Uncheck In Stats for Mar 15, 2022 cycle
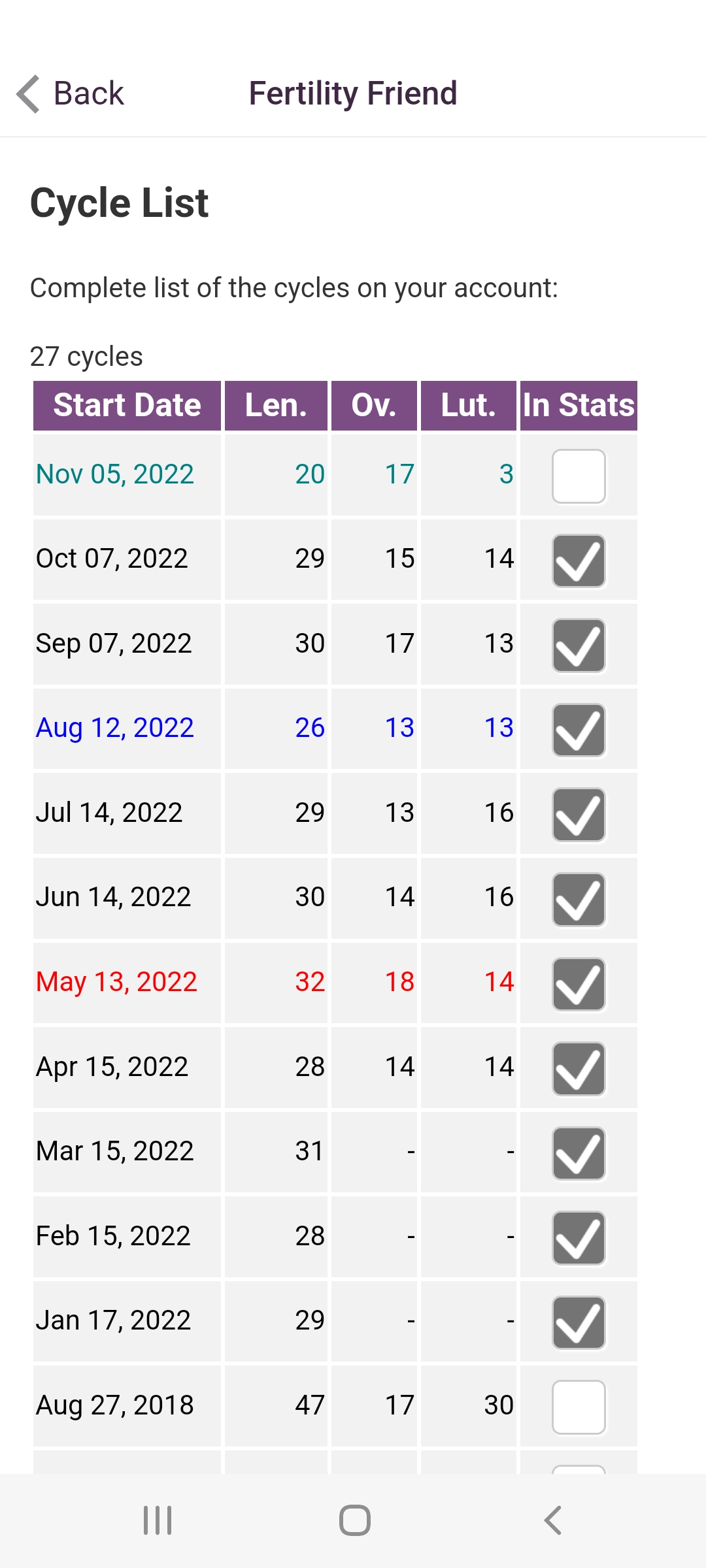 pyautogui.click(x=579, y=1153)
